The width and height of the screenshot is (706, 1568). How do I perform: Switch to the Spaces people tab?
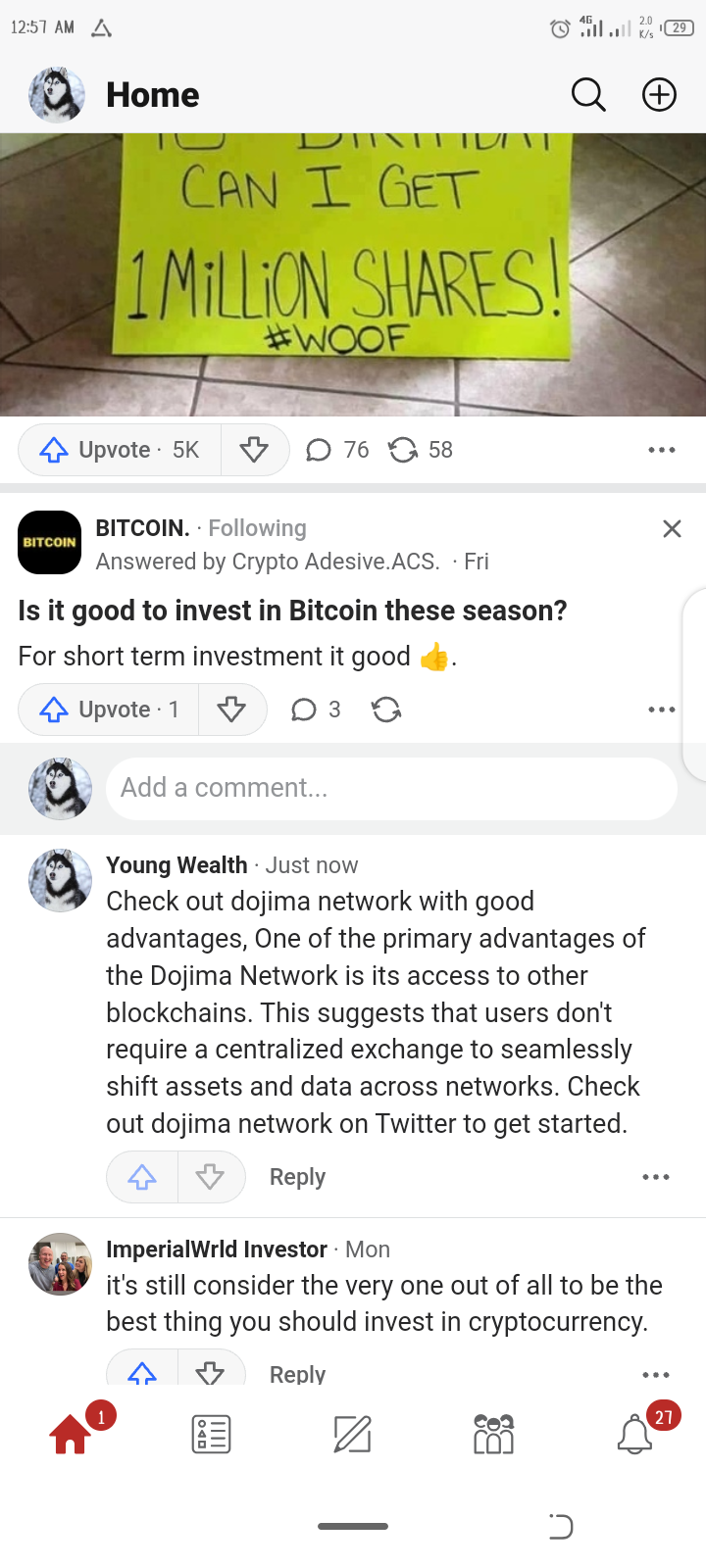tap(493, 1435)
